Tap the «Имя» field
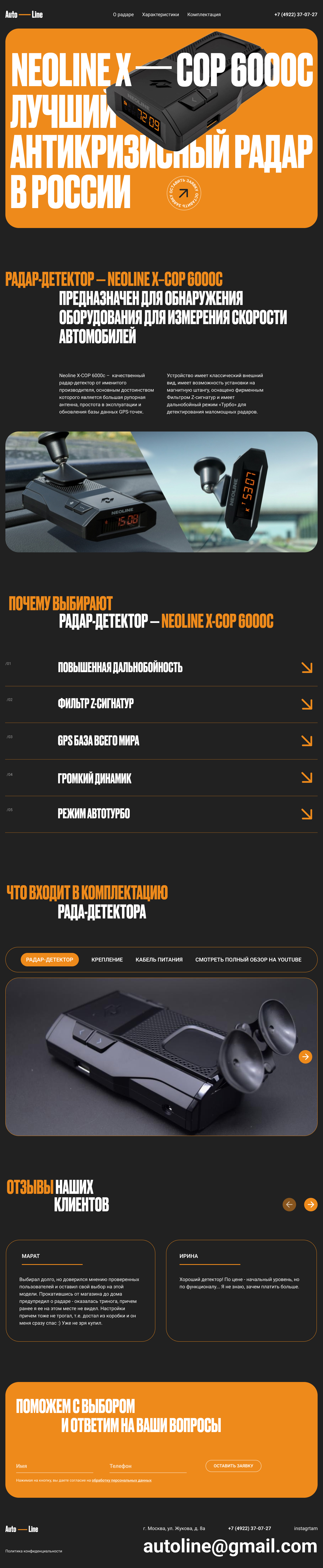Viewport: 323px width, 1568px height. [x=55, y=1466]
